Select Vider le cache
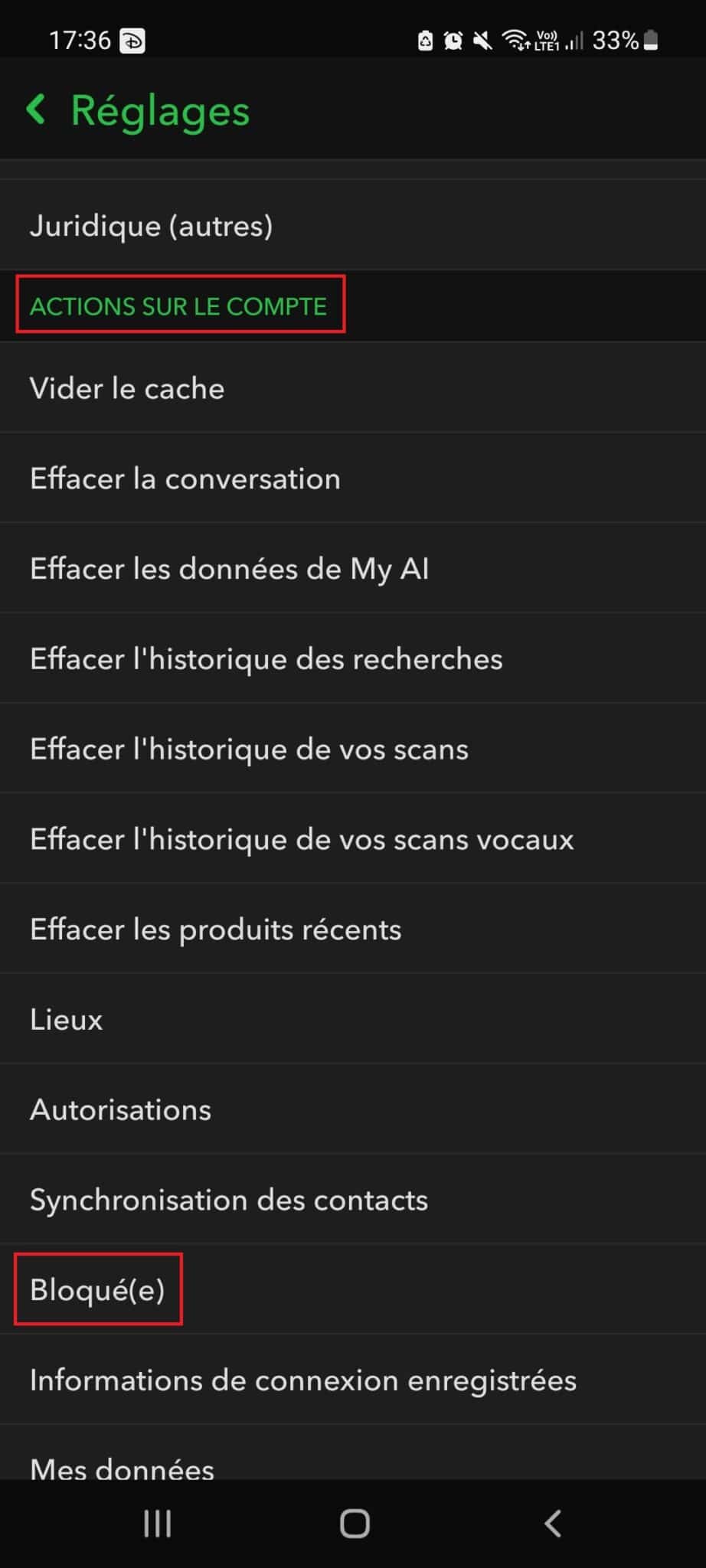The image size is (706, 1568). click(126, 388)
